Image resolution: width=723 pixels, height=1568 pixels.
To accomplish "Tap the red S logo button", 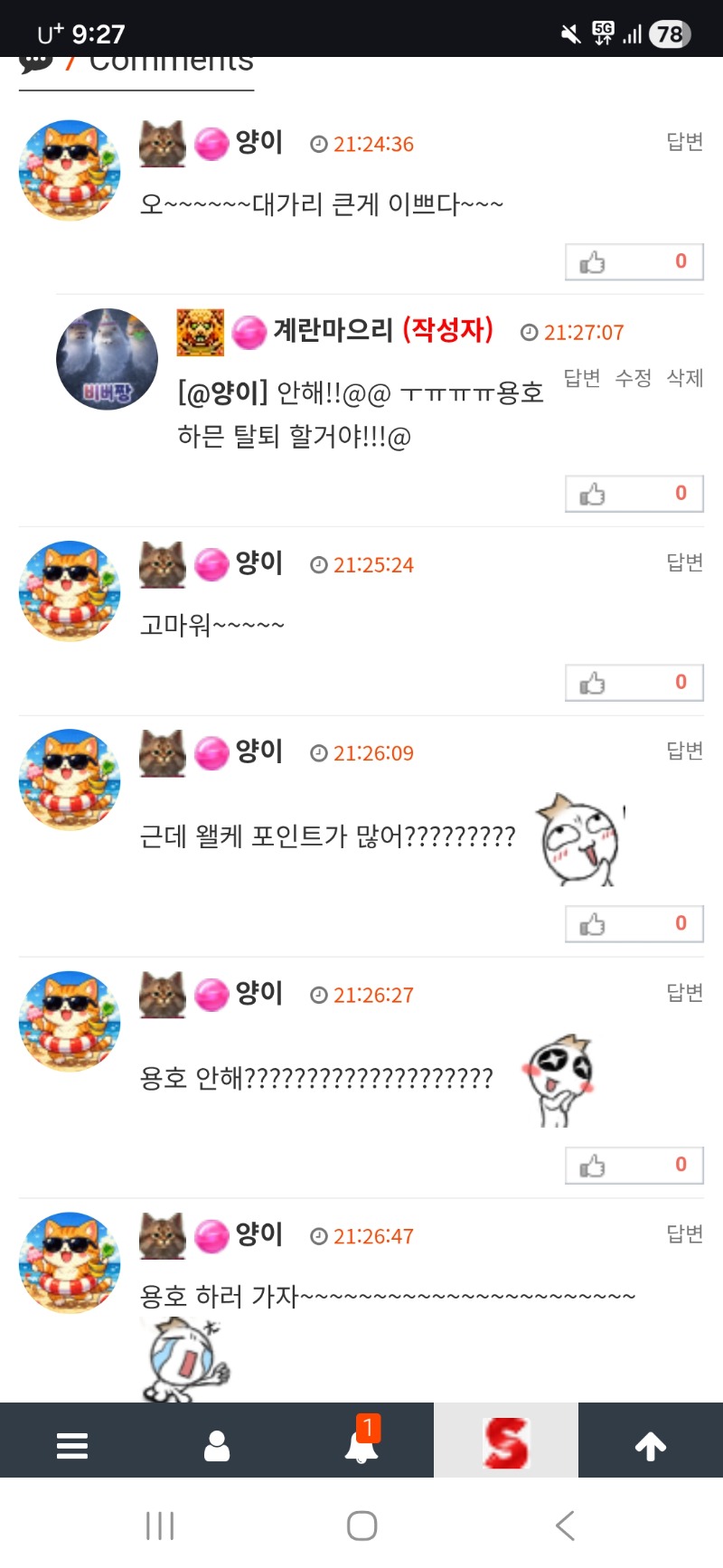I will click(506, 1443).
